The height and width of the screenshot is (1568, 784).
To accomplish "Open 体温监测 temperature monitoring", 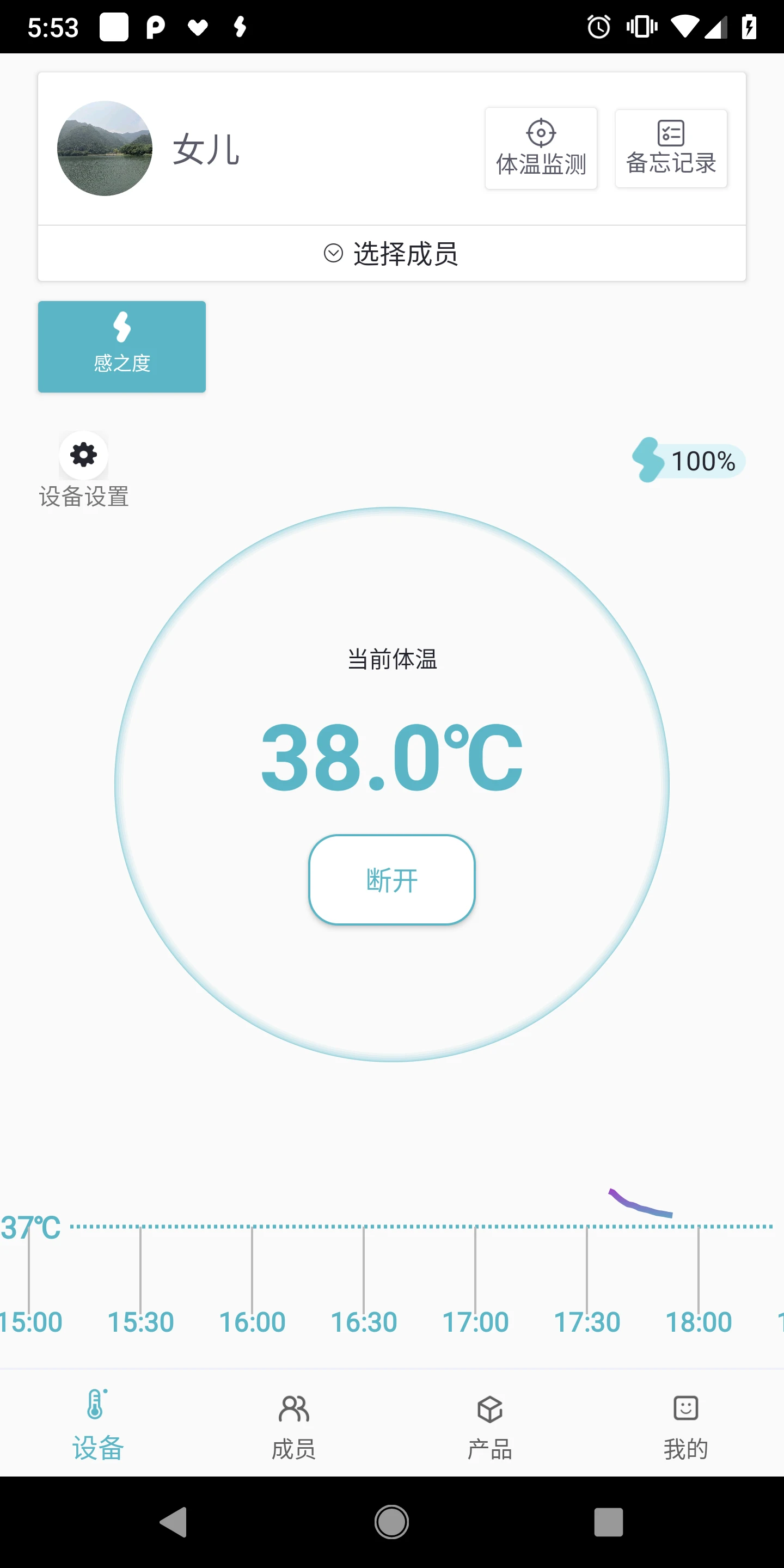I will 541,149.
